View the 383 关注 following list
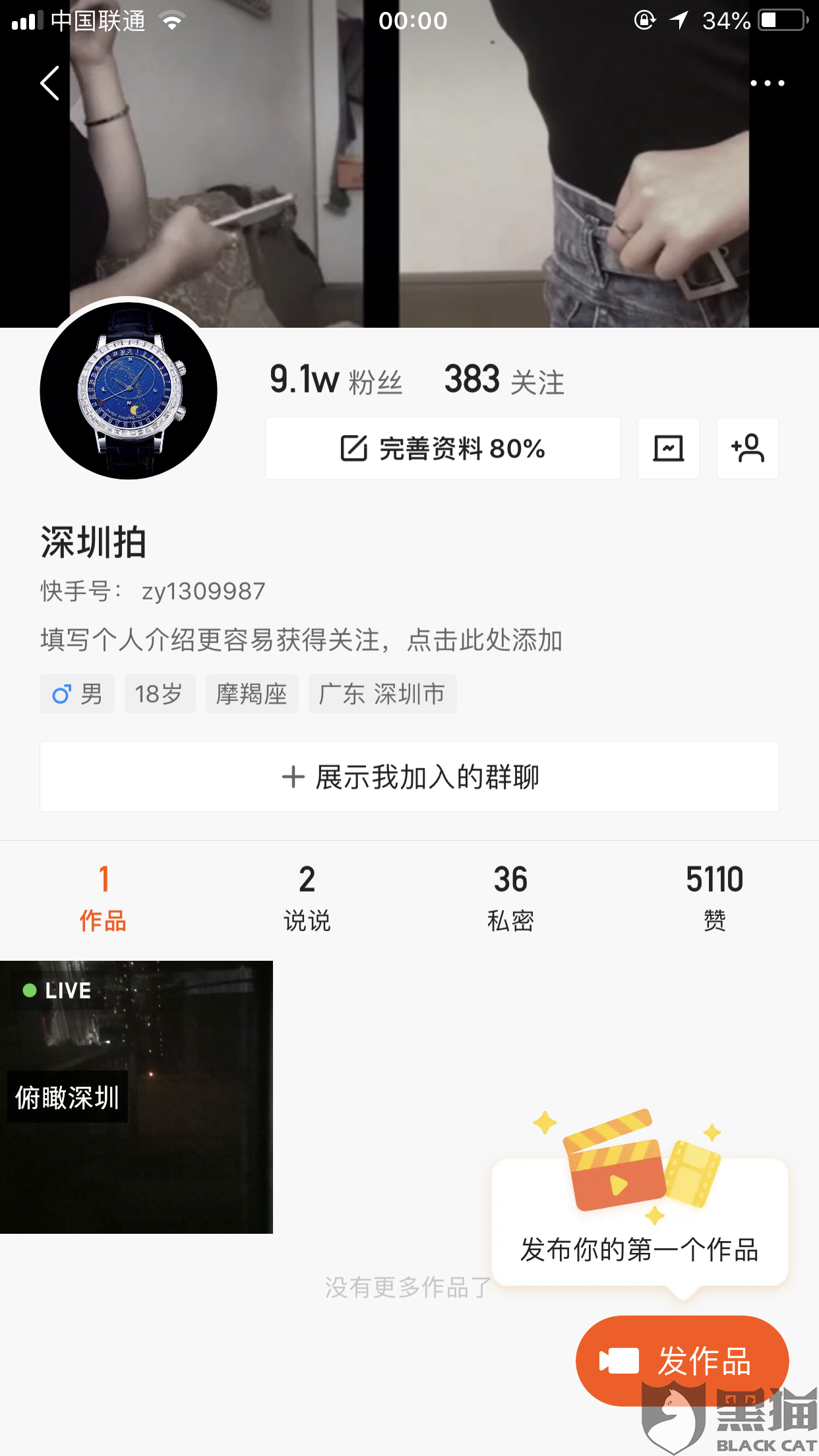This screenshot has width=819, height=1456. tap(504, 380)
